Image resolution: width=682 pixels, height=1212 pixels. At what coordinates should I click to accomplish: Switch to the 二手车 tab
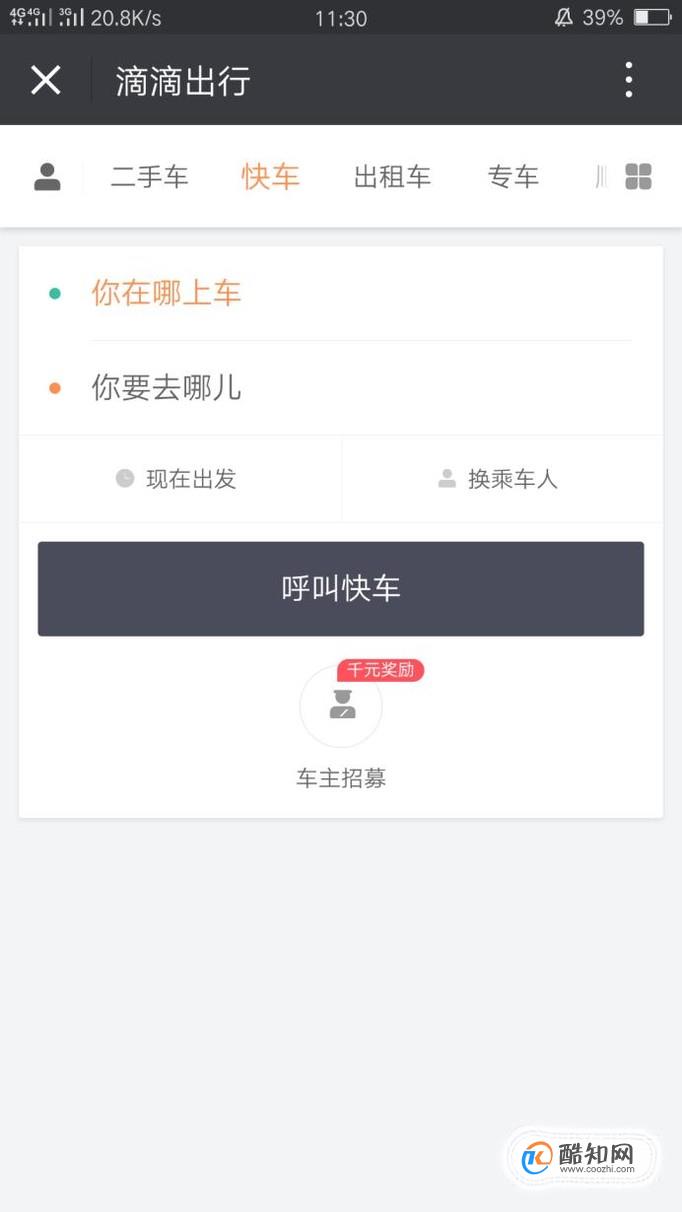point(150,177)
